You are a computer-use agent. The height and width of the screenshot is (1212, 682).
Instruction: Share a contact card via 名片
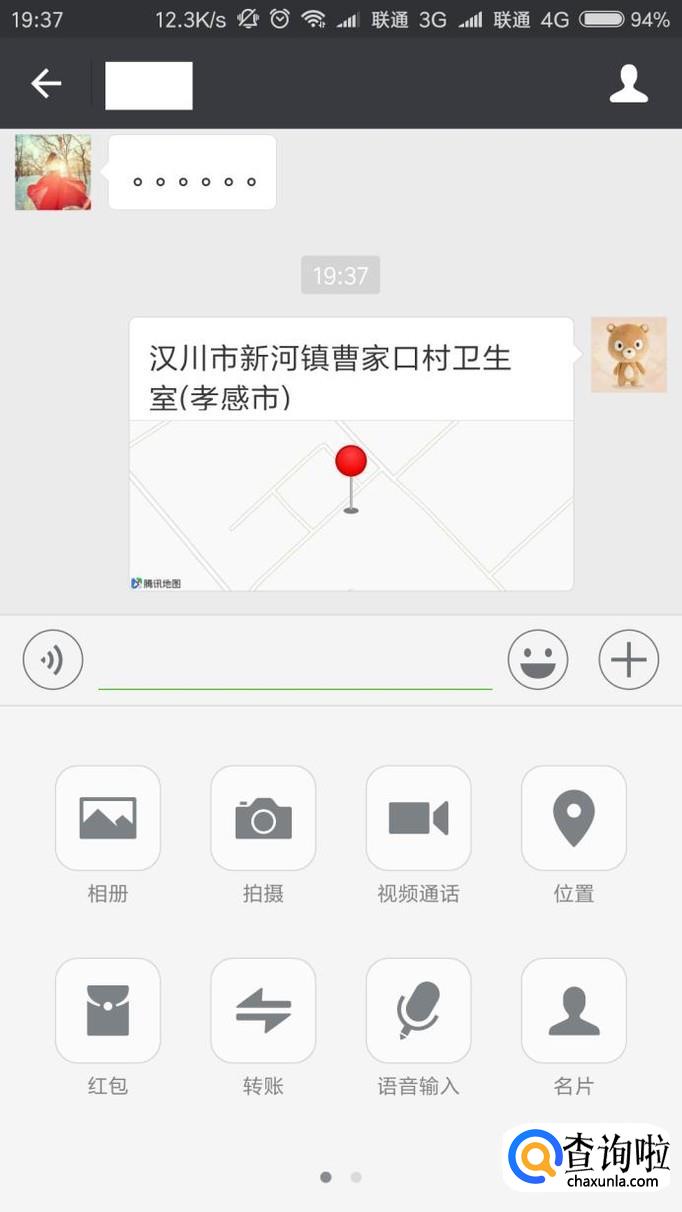pos(574,1010)
